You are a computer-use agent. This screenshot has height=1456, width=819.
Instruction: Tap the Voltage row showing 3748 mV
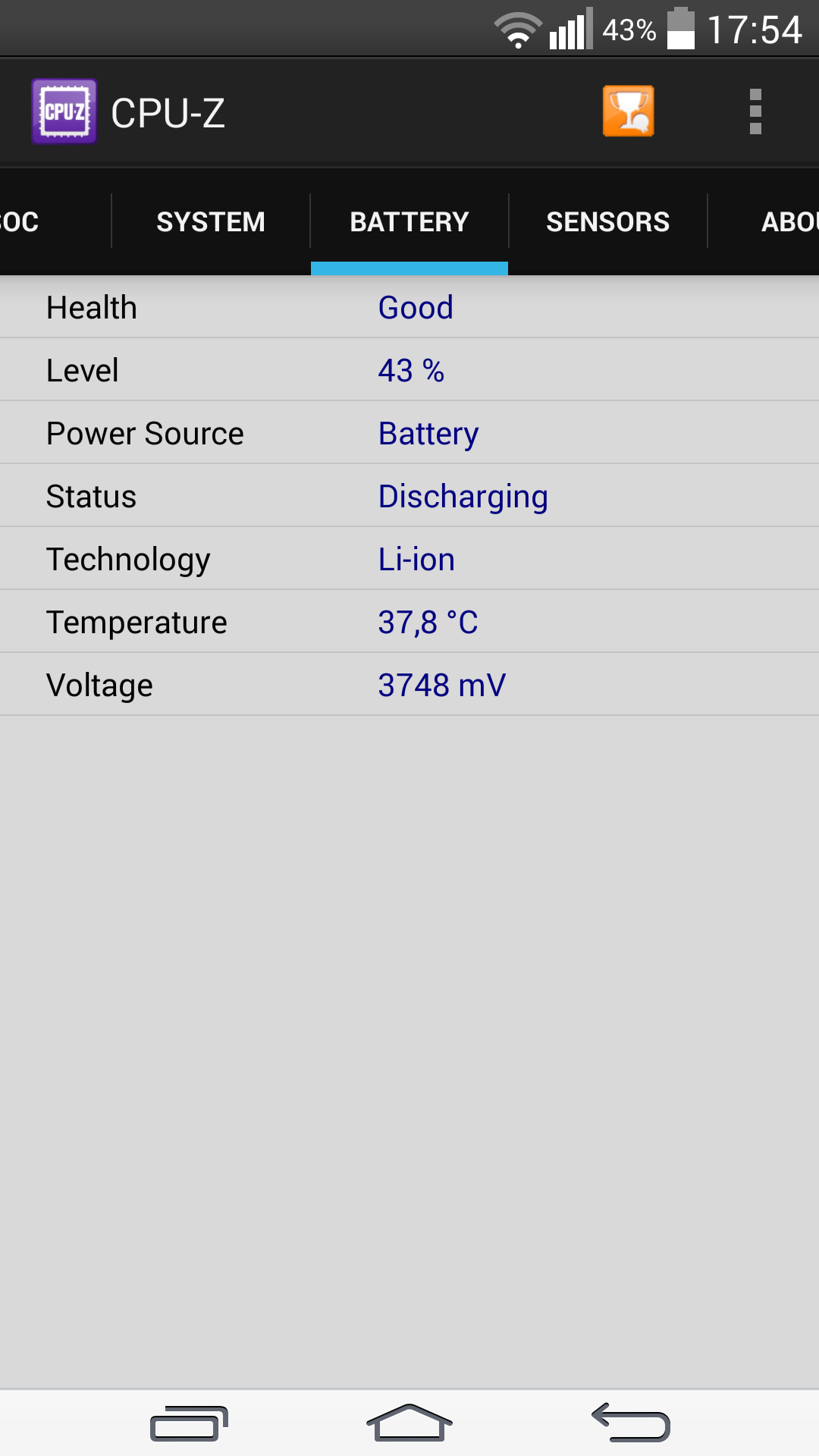(x=441, y=684)
